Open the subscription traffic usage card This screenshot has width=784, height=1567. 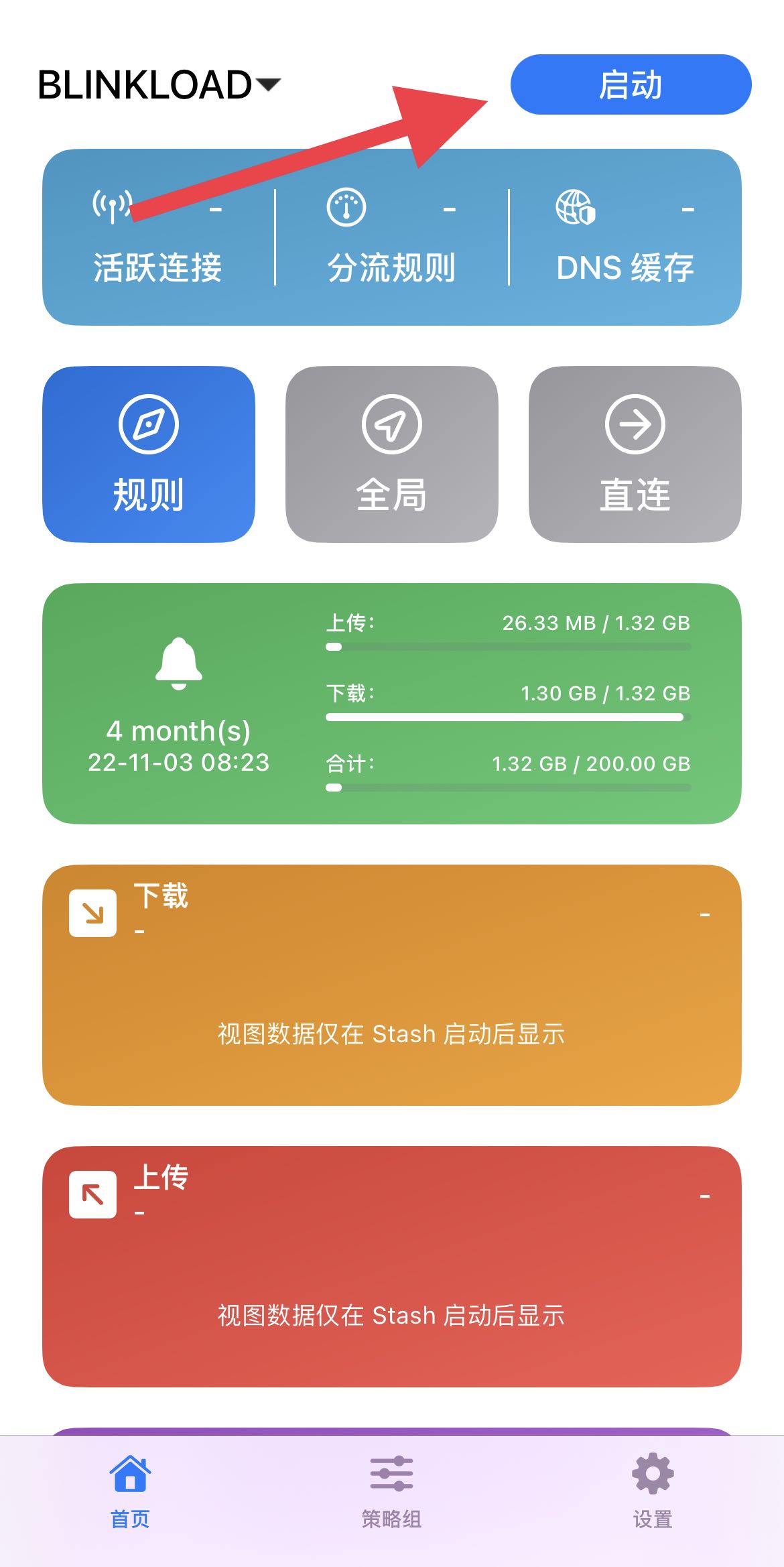pyautogui.click(x=392, y=704)
